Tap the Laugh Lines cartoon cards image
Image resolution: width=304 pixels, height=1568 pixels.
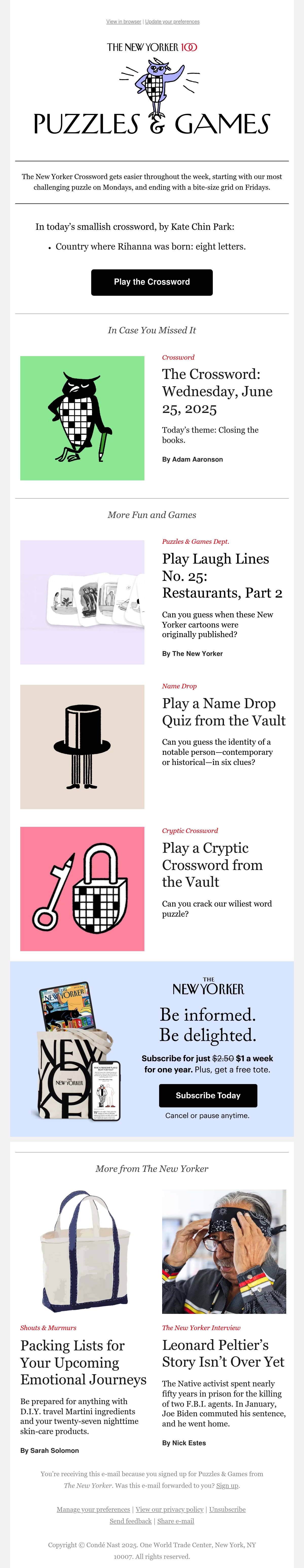point(82,602)
